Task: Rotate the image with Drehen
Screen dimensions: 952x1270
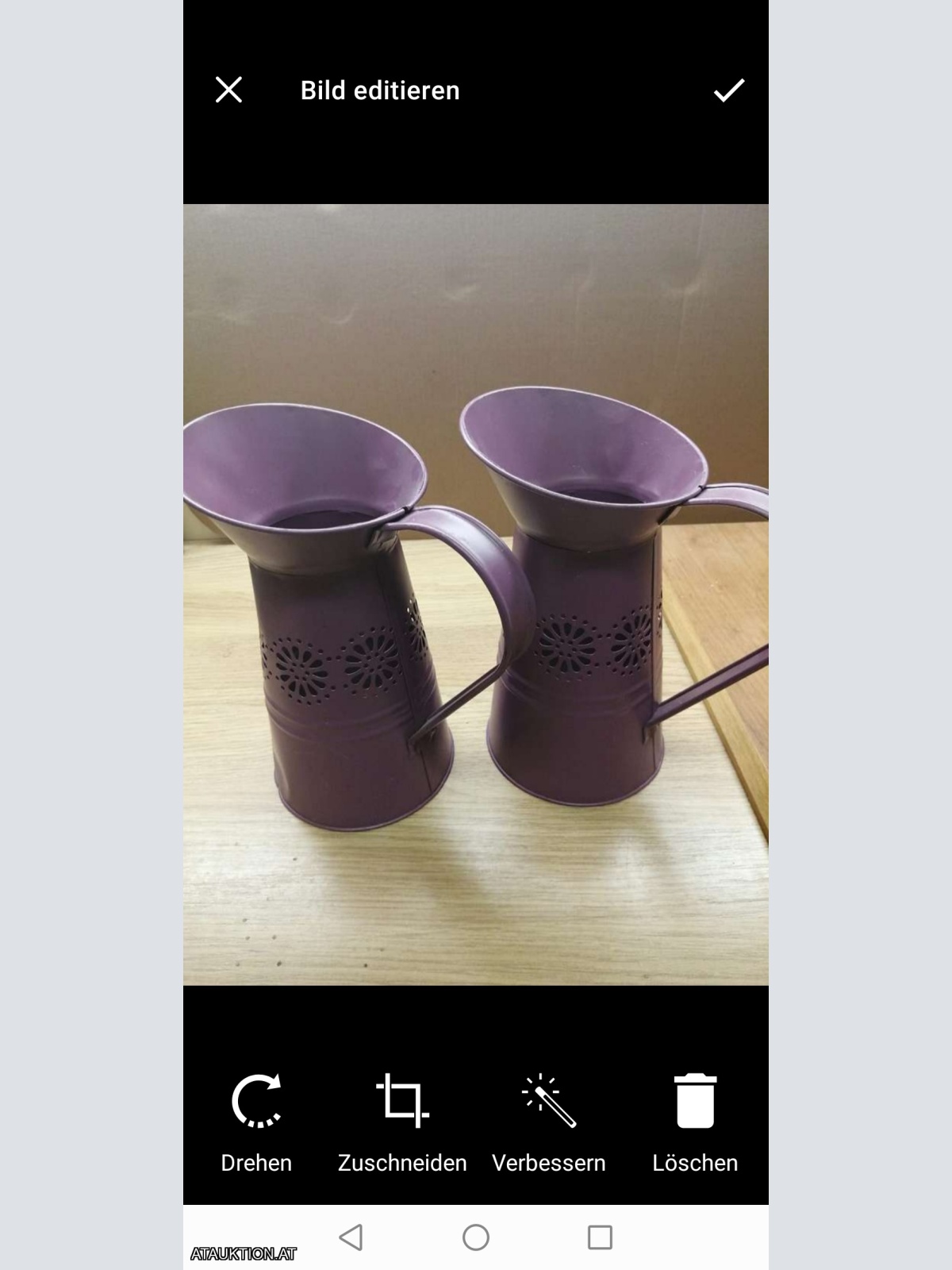Action: tap(256, 1121)
